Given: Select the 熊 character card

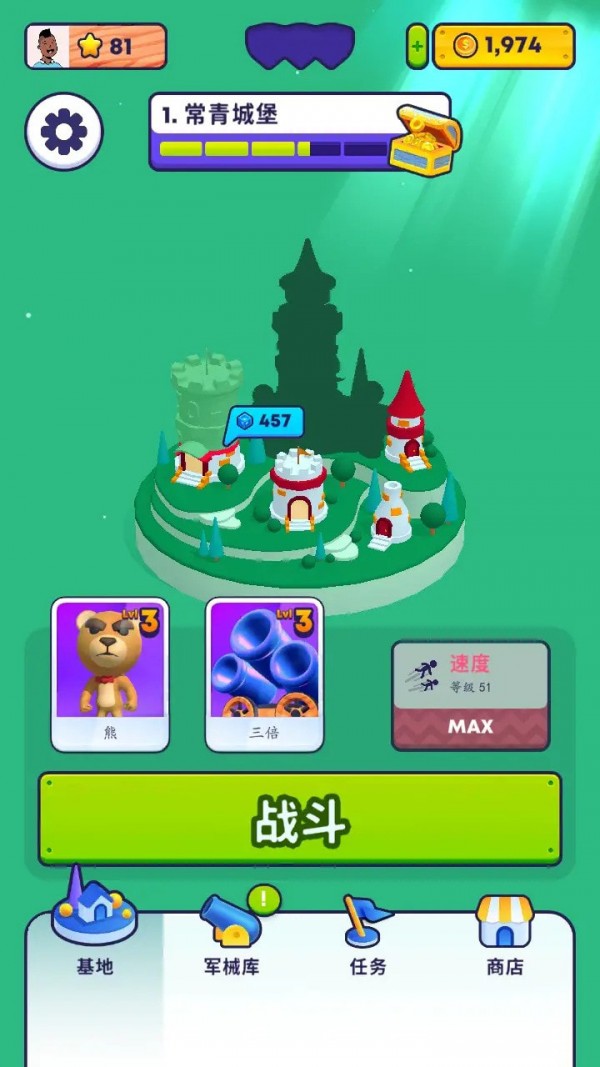Looking at the screenshot, I should pos(110,674).
